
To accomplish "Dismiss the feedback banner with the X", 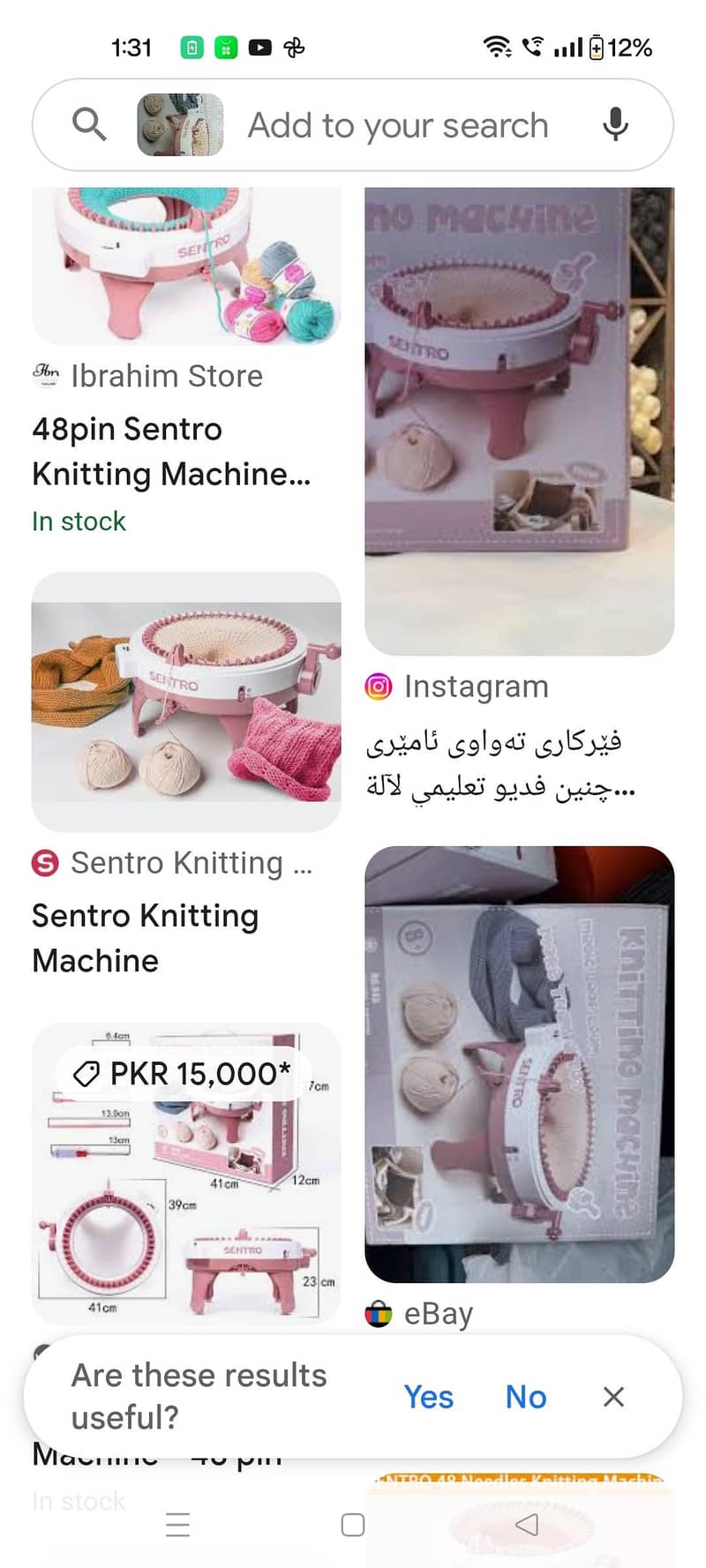I will (613, 1397).
